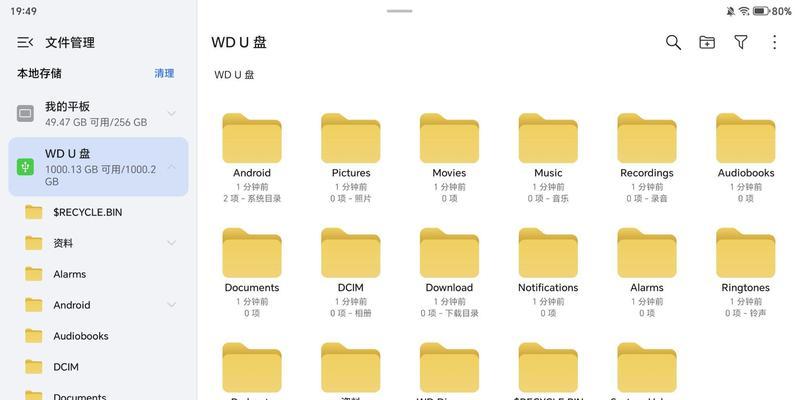800x400 pixels.
Task: Open the filter options
Action: (741, 42)
